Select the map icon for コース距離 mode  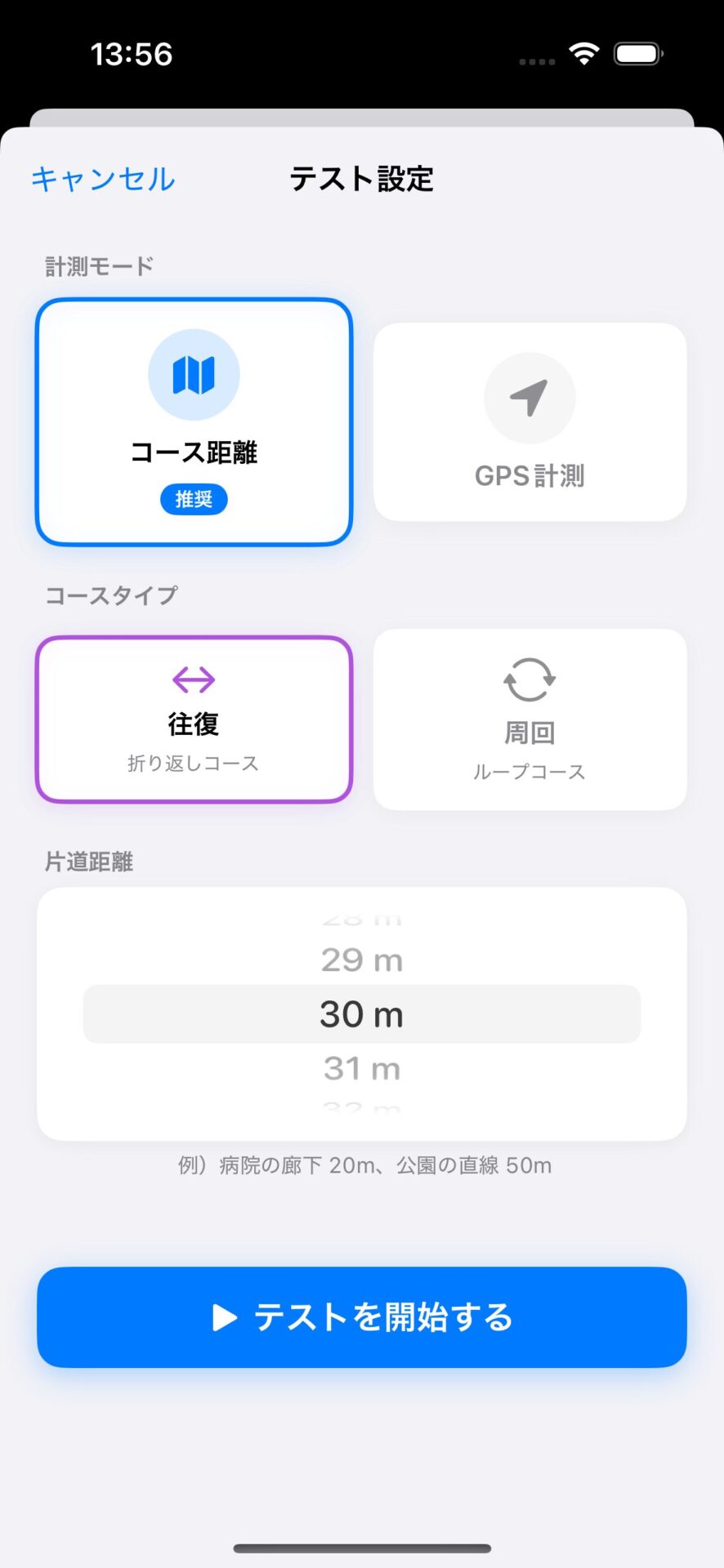tap(193, 374)
